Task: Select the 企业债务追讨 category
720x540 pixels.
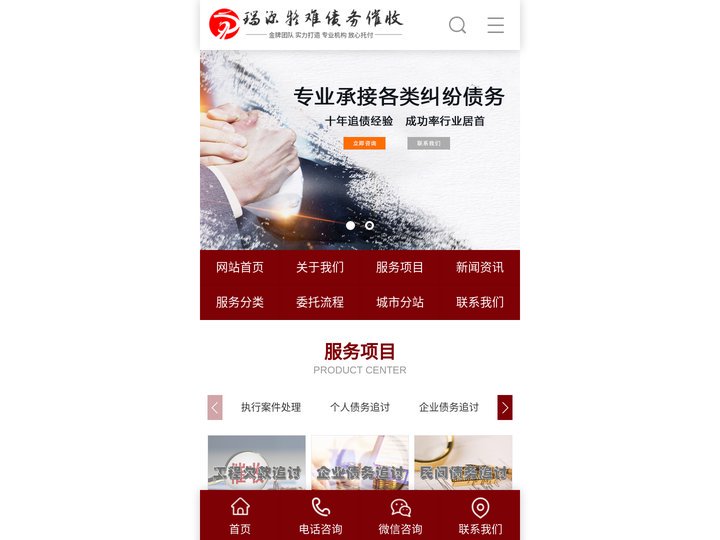Action: pyautogui.click(x=449, y=407)
